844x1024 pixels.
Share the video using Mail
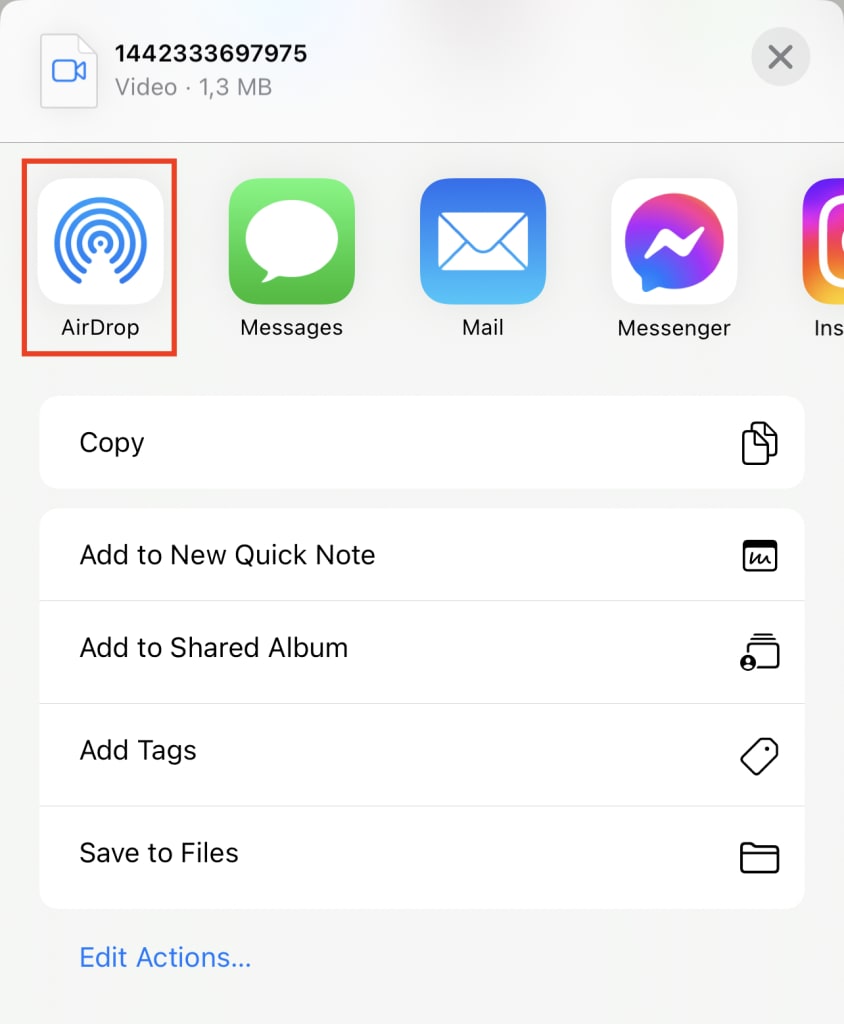(x=482, y=243)
